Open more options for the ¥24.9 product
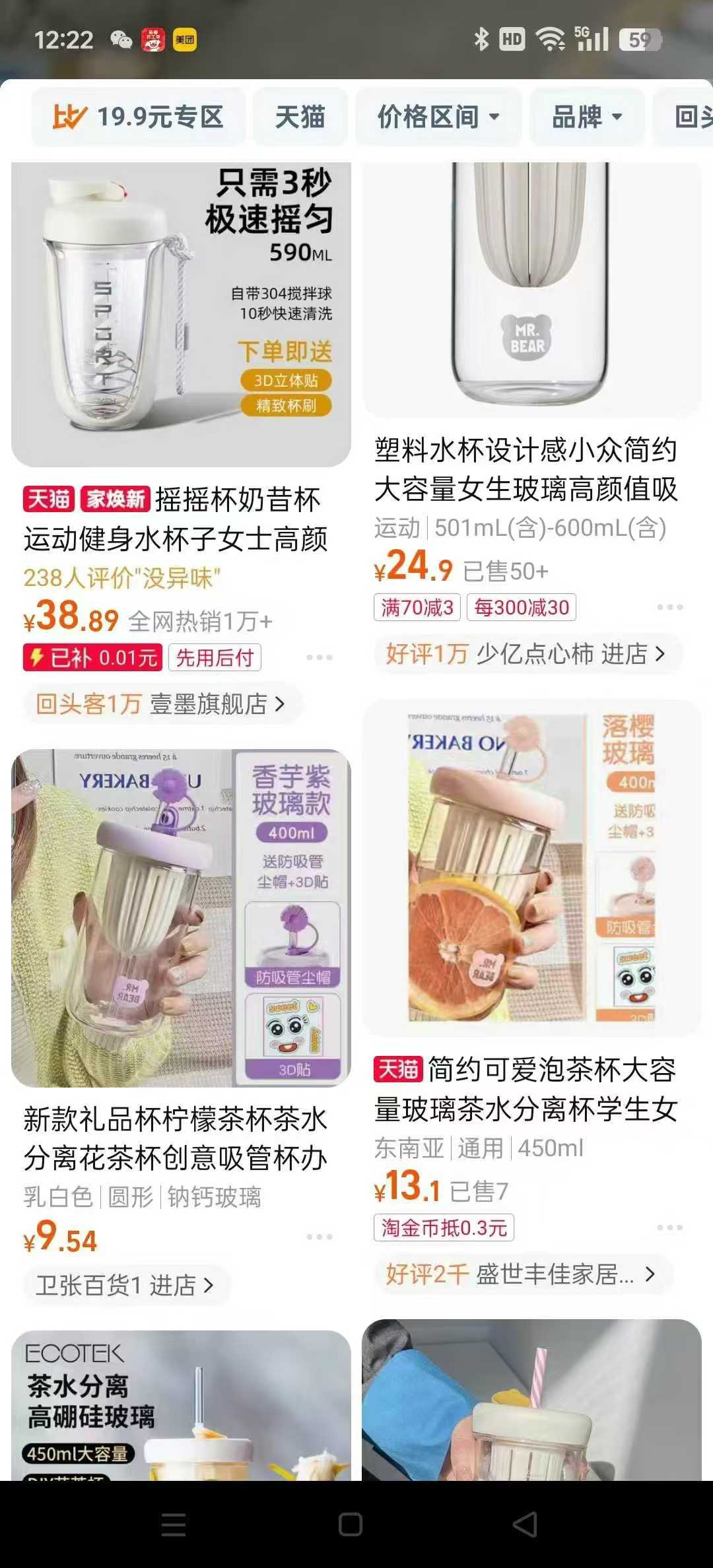 click(669, 607)
